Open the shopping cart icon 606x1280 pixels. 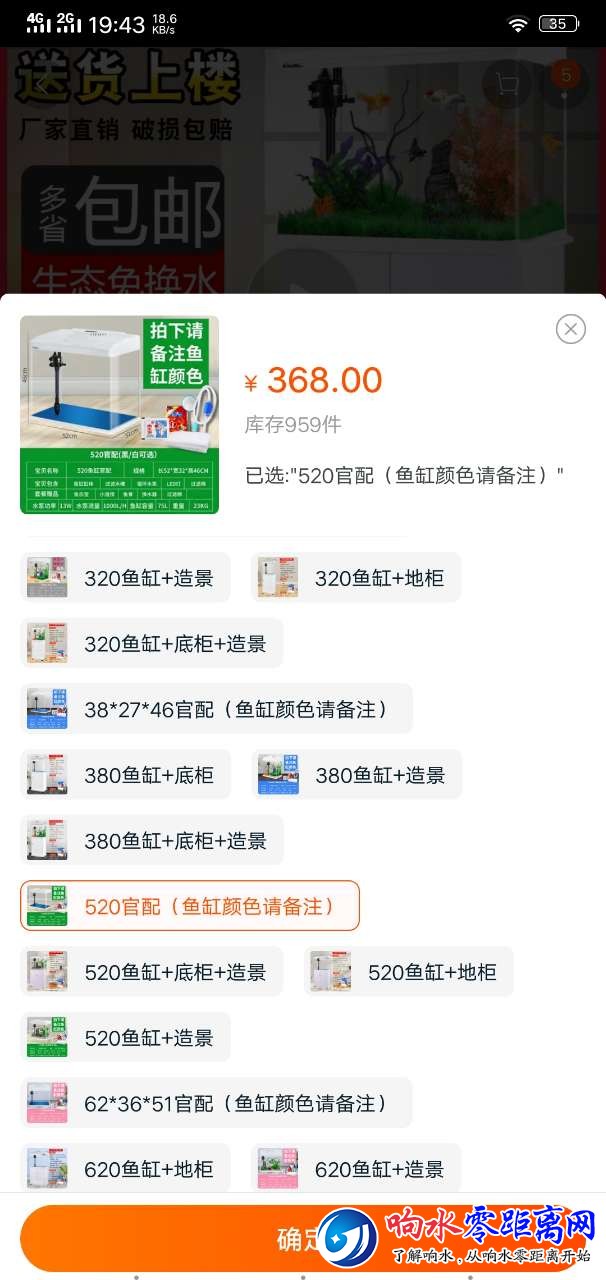tap(507, 84)
